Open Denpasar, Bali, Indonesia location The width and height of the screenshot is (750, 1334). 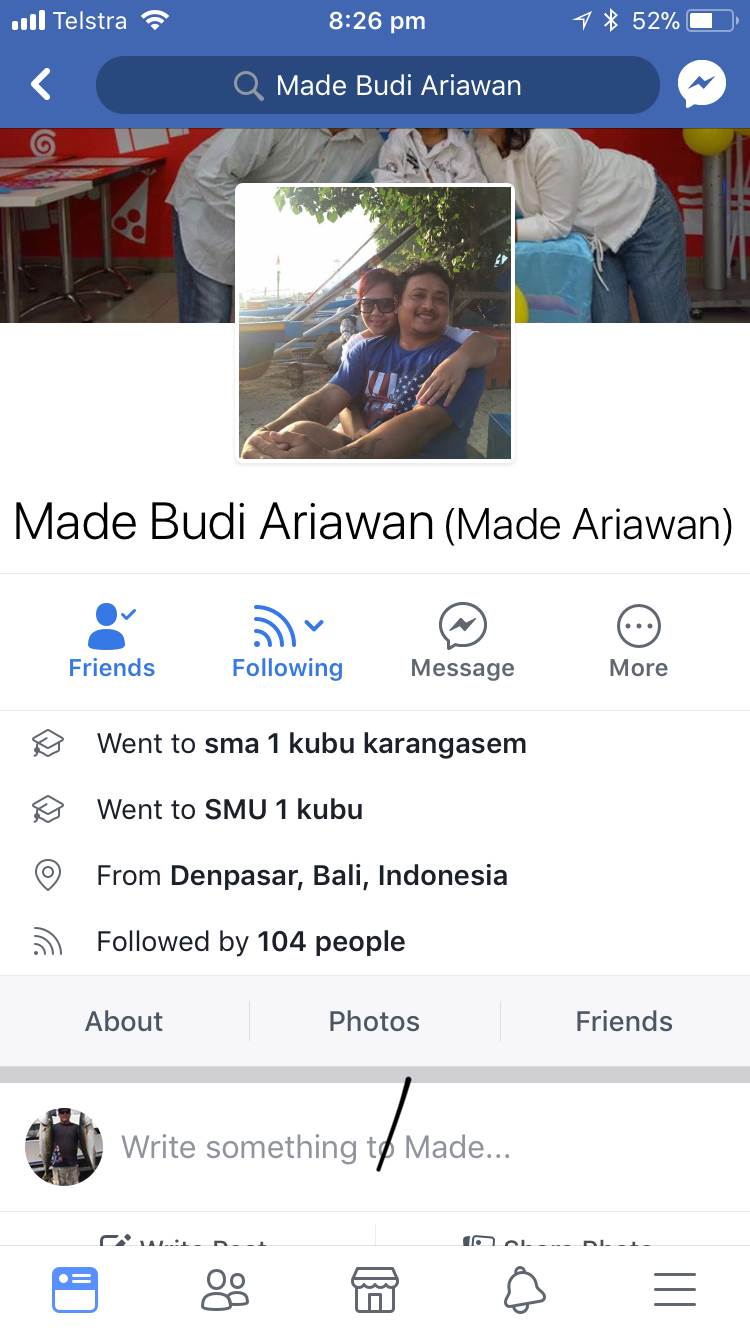[338, 876]
